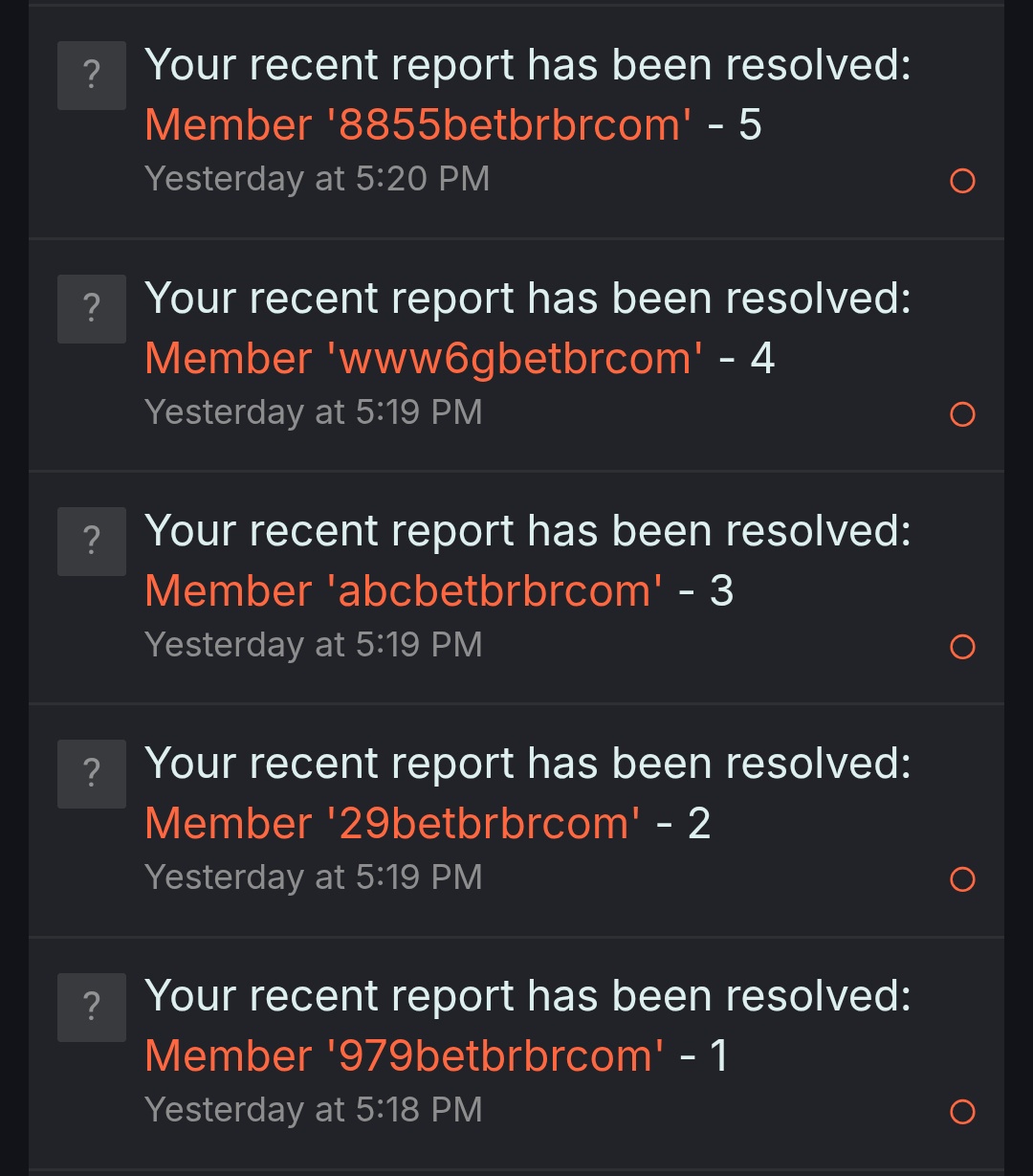The width and height of the screenshot is (1033, 1176).
Task: Click the 'Yesterday at 5:20 PM' timestamp
Action: [x=318, y=178]
